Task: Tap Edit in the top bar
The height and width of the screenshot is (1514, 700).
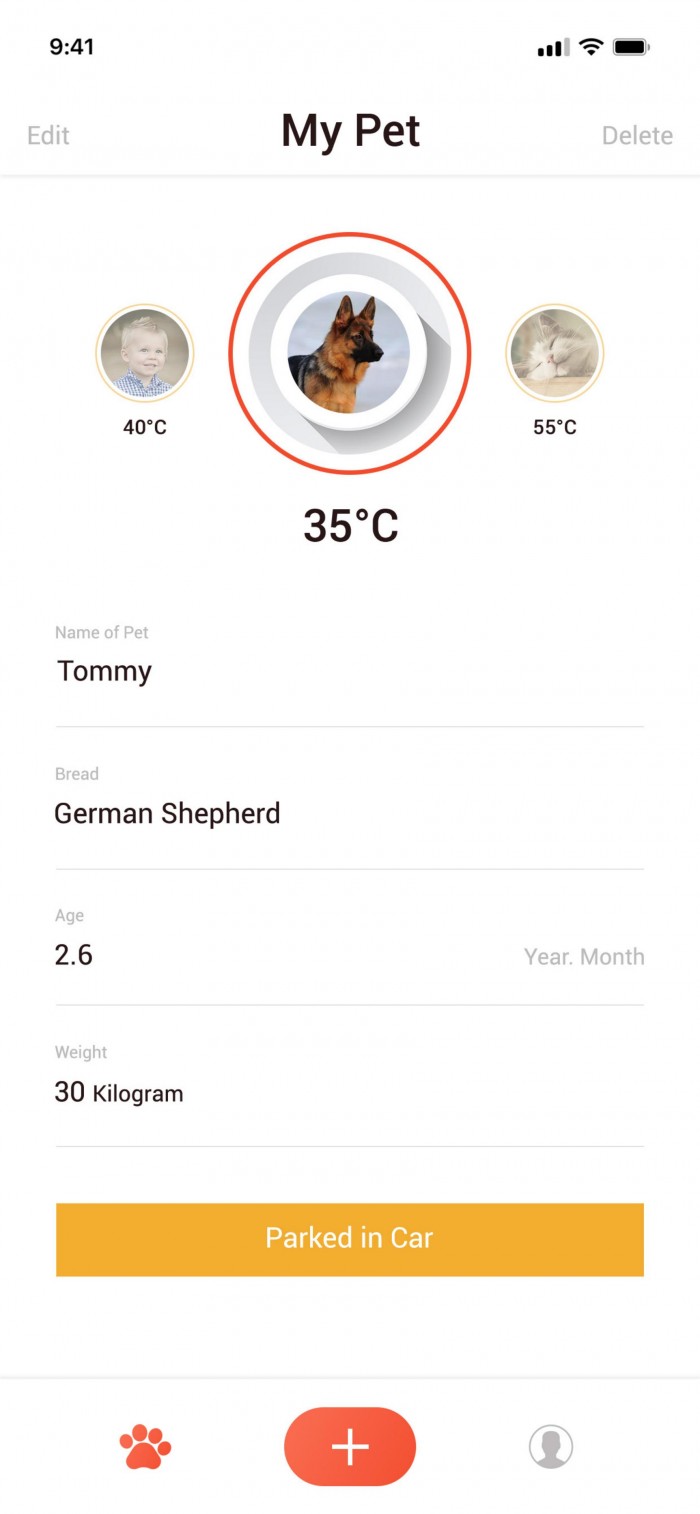Action: click(48, 135)
